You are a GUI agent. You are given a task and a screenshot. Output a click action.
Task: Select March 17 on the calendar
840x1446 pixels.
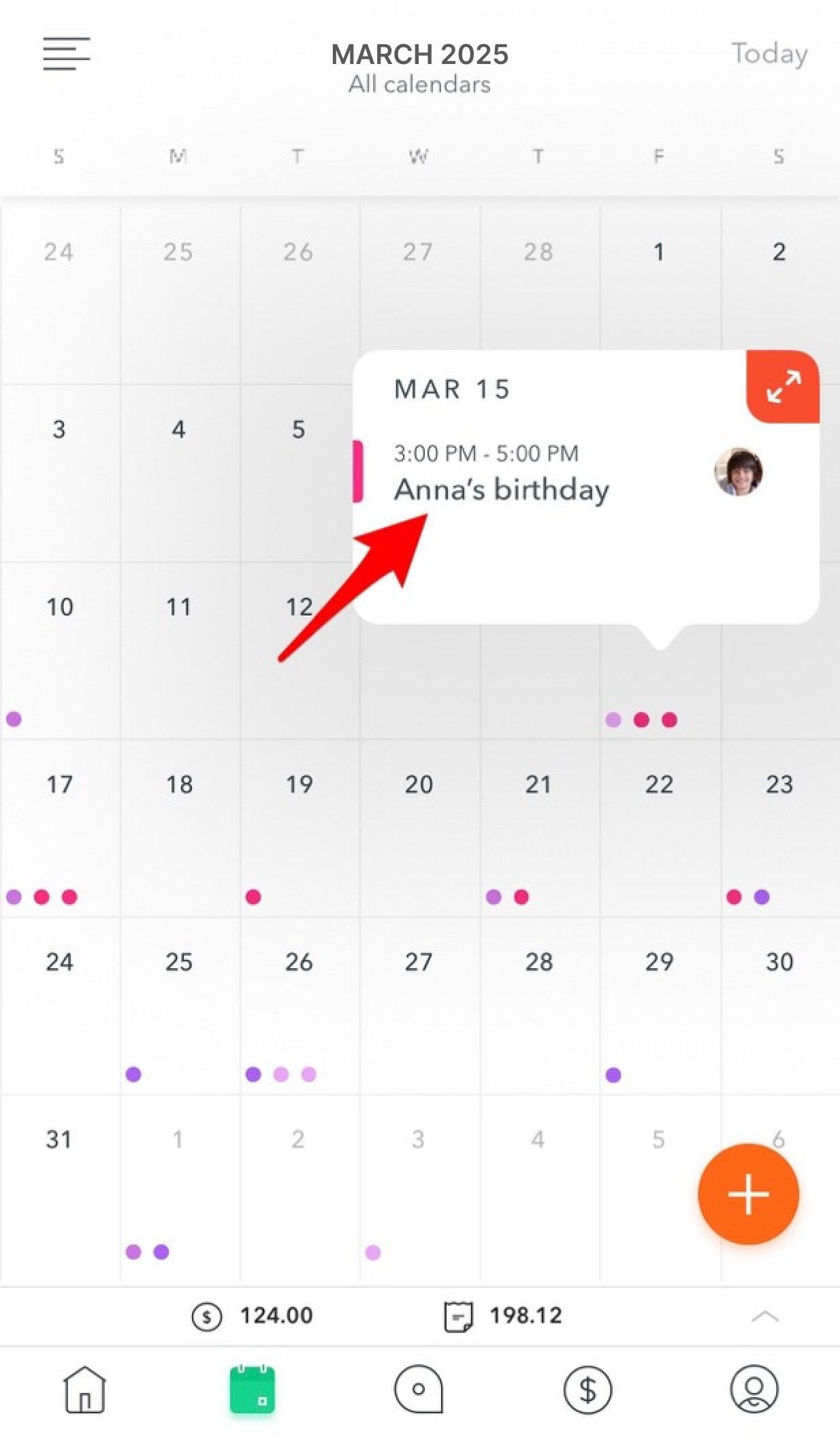coord(60,829)
